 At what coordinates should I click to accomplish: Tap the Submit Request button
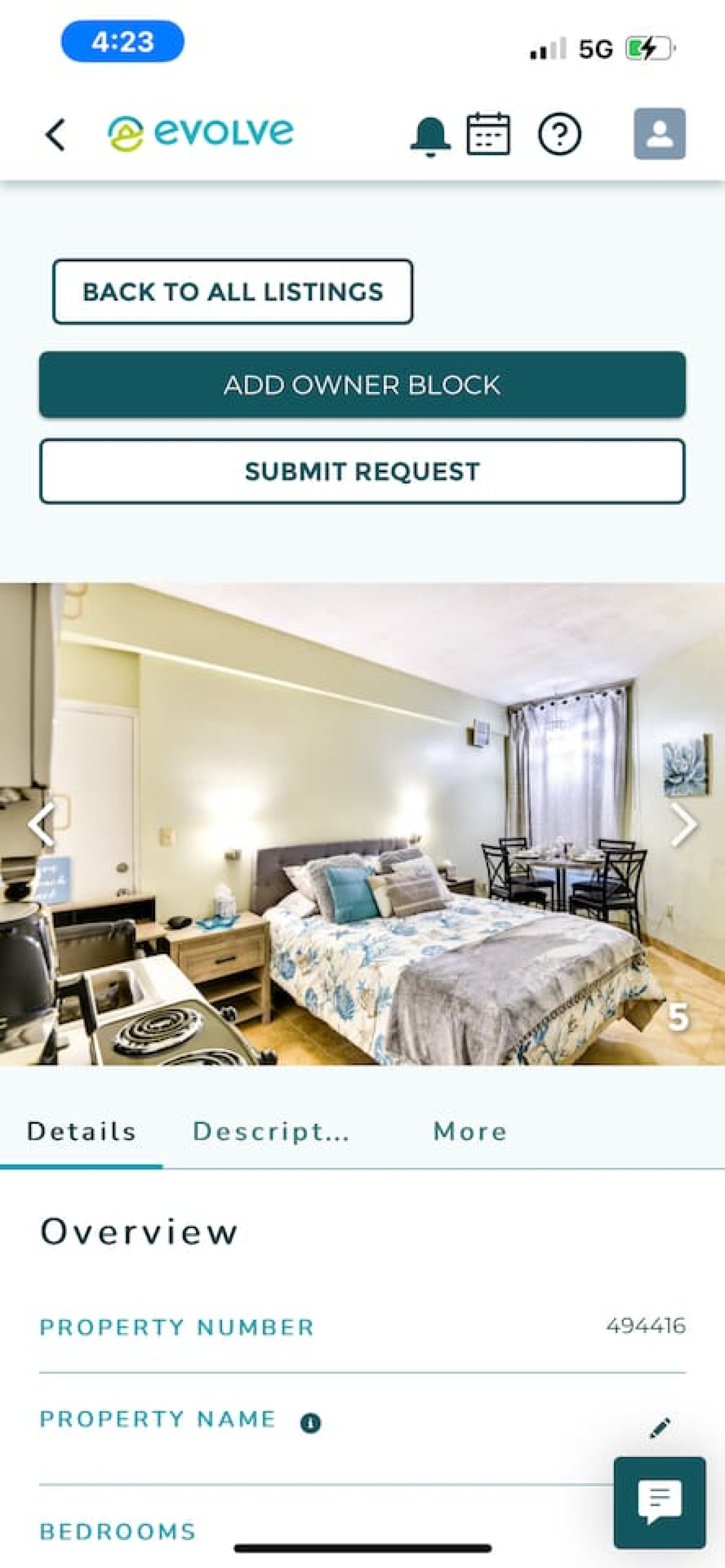pyautogui.click(x=362, y=471)
